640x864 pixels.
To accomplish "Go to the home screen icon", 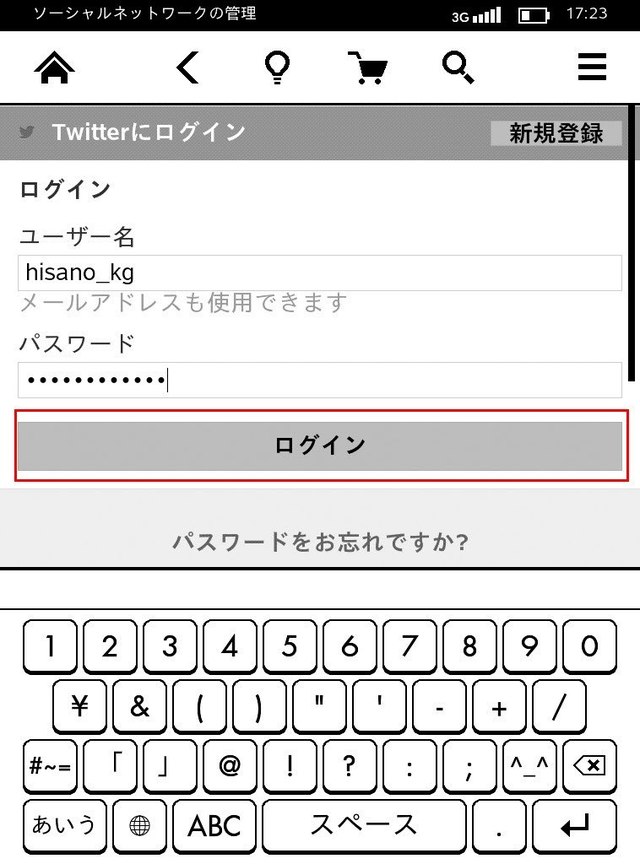I will (x=55, y=67).
